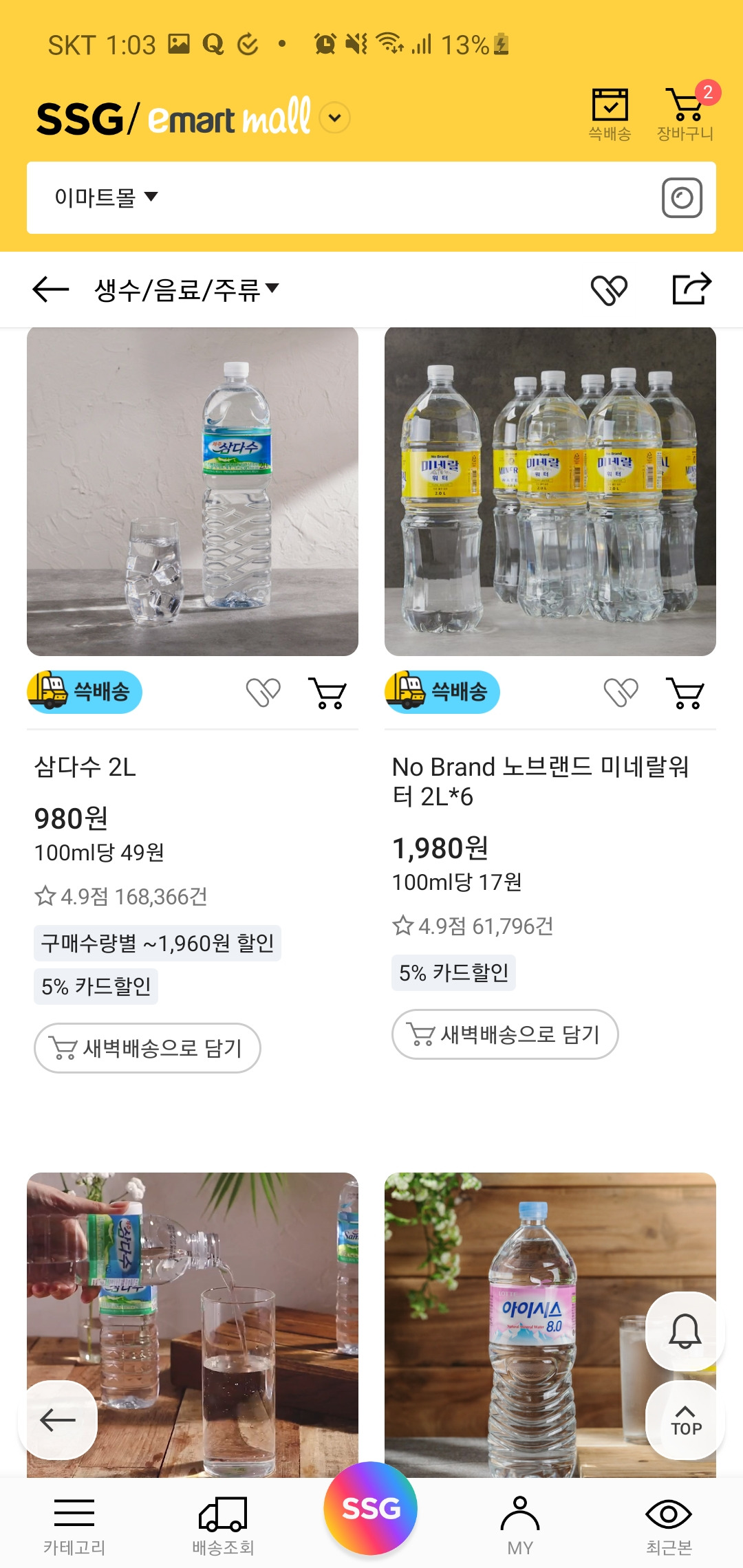
Task: Open the wishlist heart in category header
Action: [609, 290]
